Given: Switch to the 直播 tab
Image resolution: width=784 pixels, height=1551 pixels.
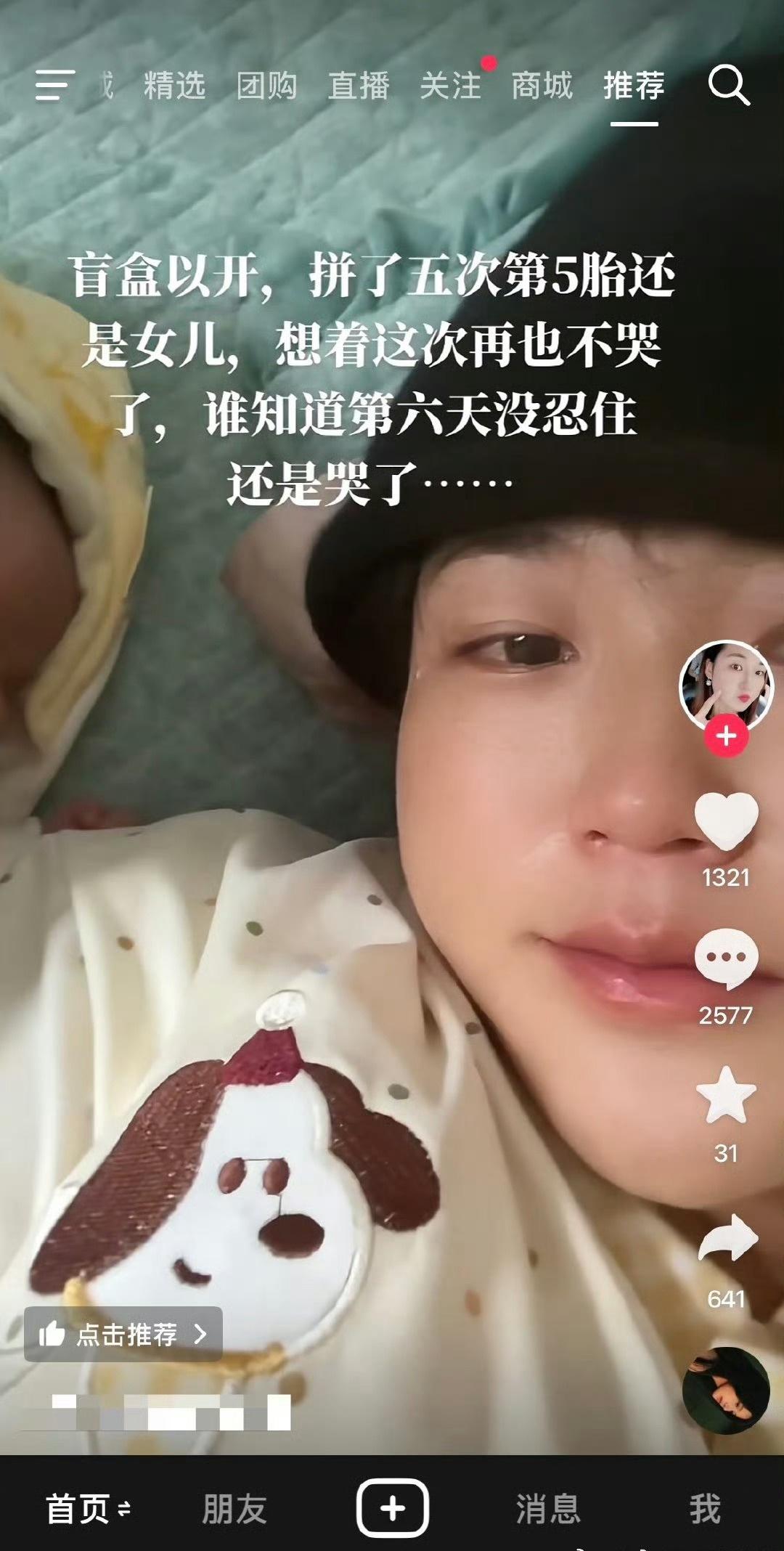Looking at the screenshot, I should click(359, 86).
